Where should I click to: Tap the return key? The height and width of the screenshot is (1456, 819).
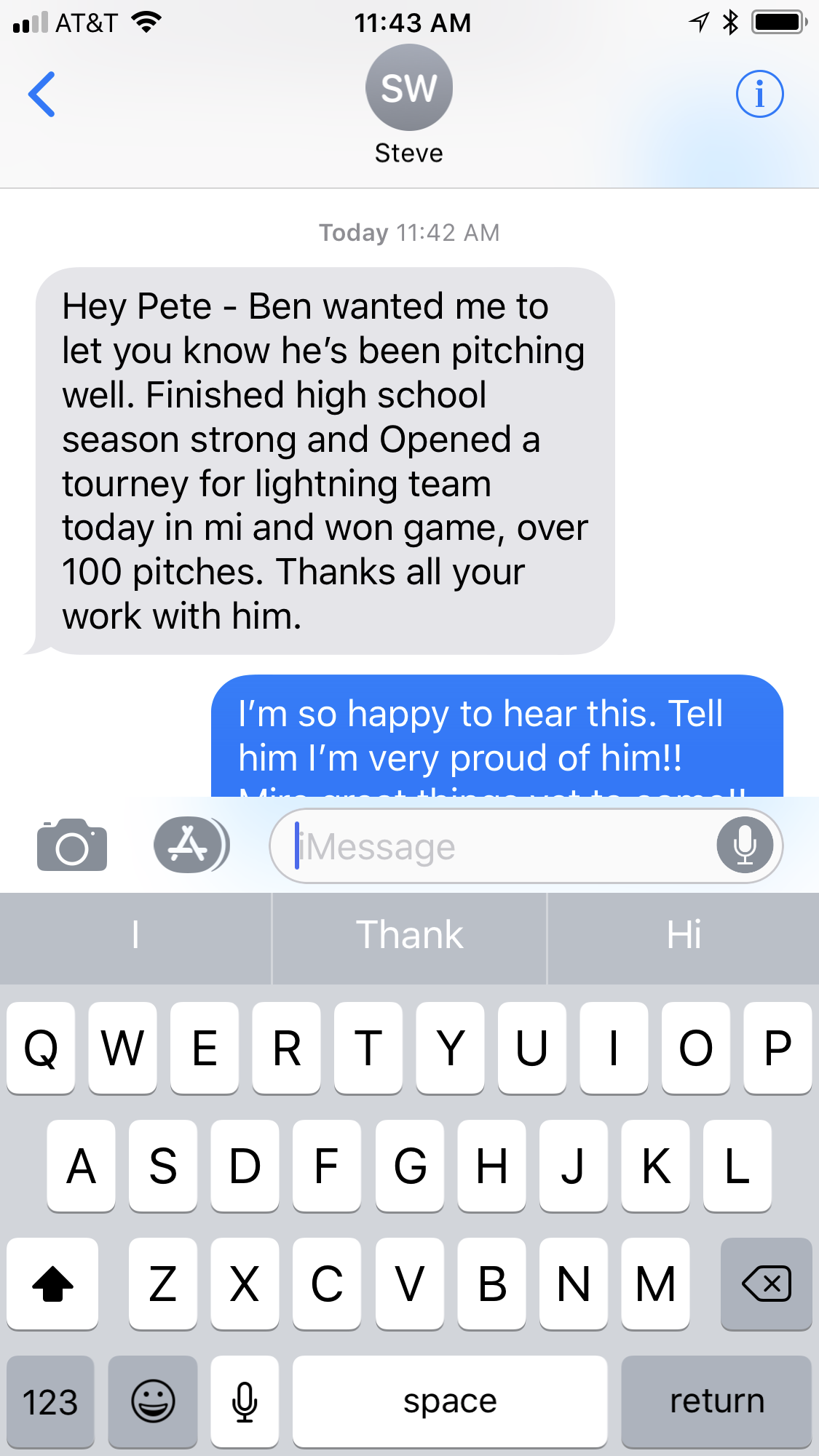point(716,1401)
